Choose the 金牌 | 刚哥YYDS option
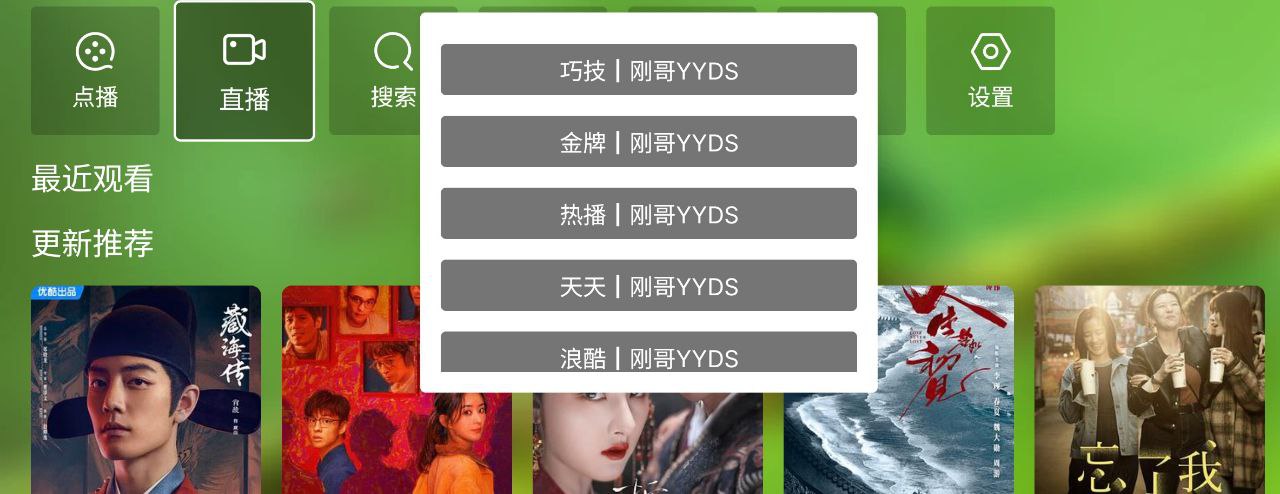The width and height of the screenshot is (1280, 494). [x=648, y=142]
